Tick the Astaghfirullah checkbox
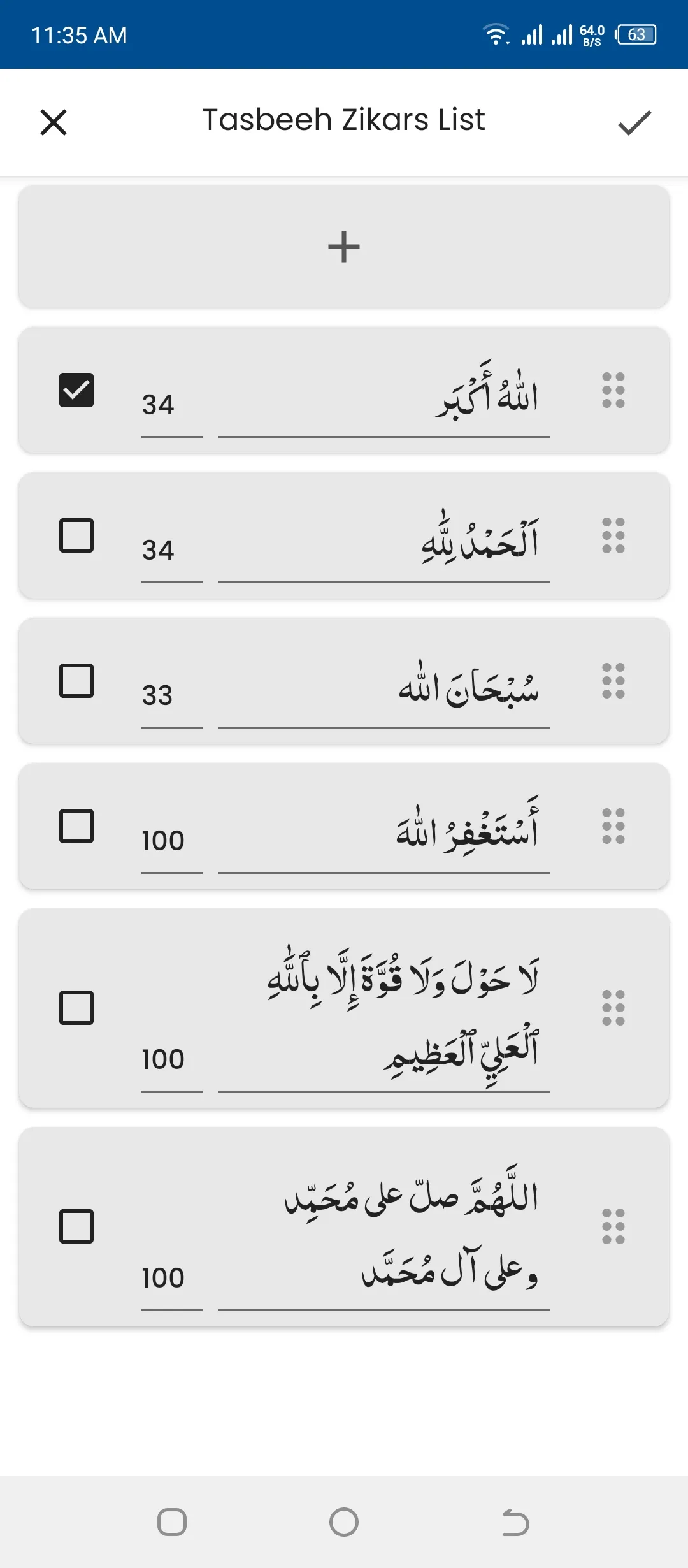688x1568 pixels. click(x=76, y=827)
